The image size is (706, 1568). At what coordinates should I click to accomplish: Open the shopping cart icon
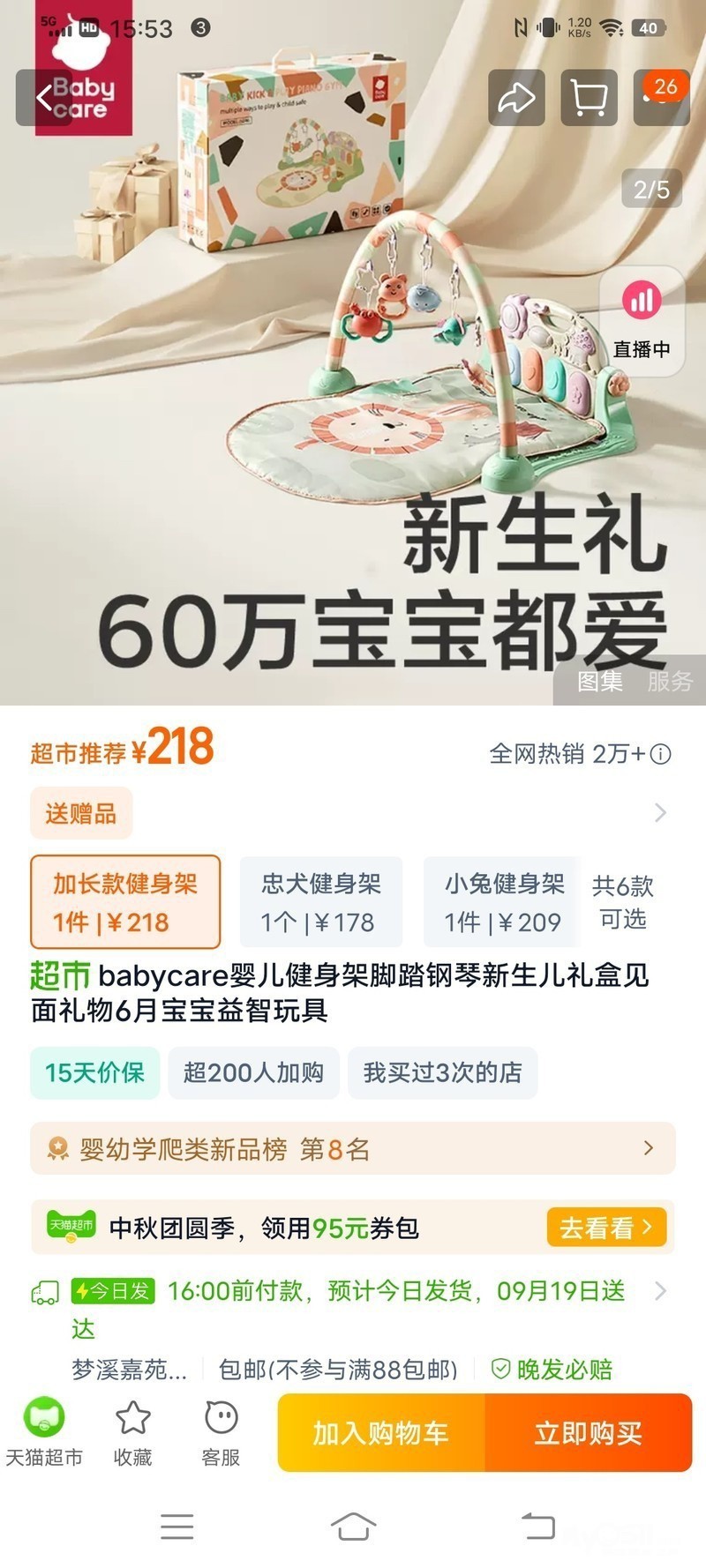(x=589, y=97)
